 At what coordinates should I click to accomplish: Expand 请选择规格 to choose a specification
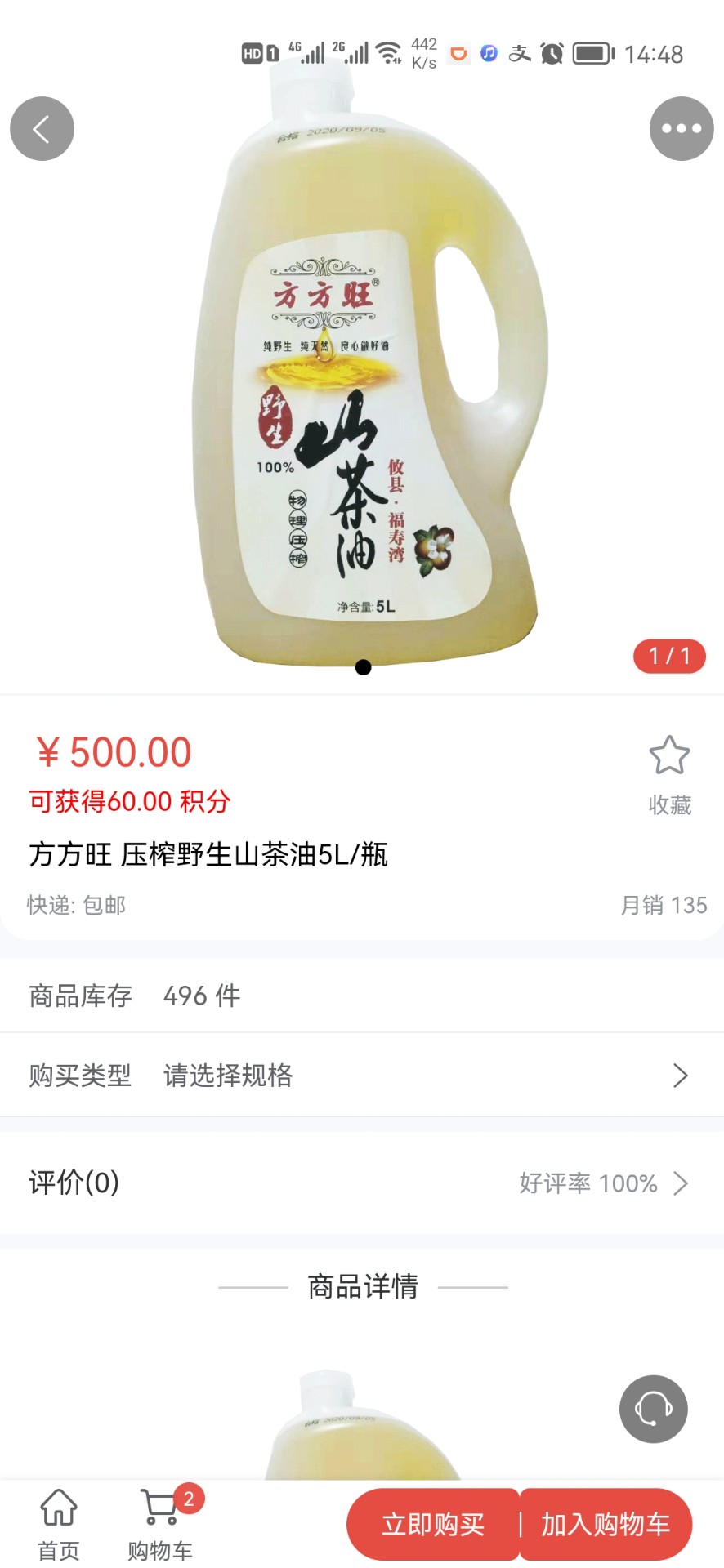point(229,1076)
